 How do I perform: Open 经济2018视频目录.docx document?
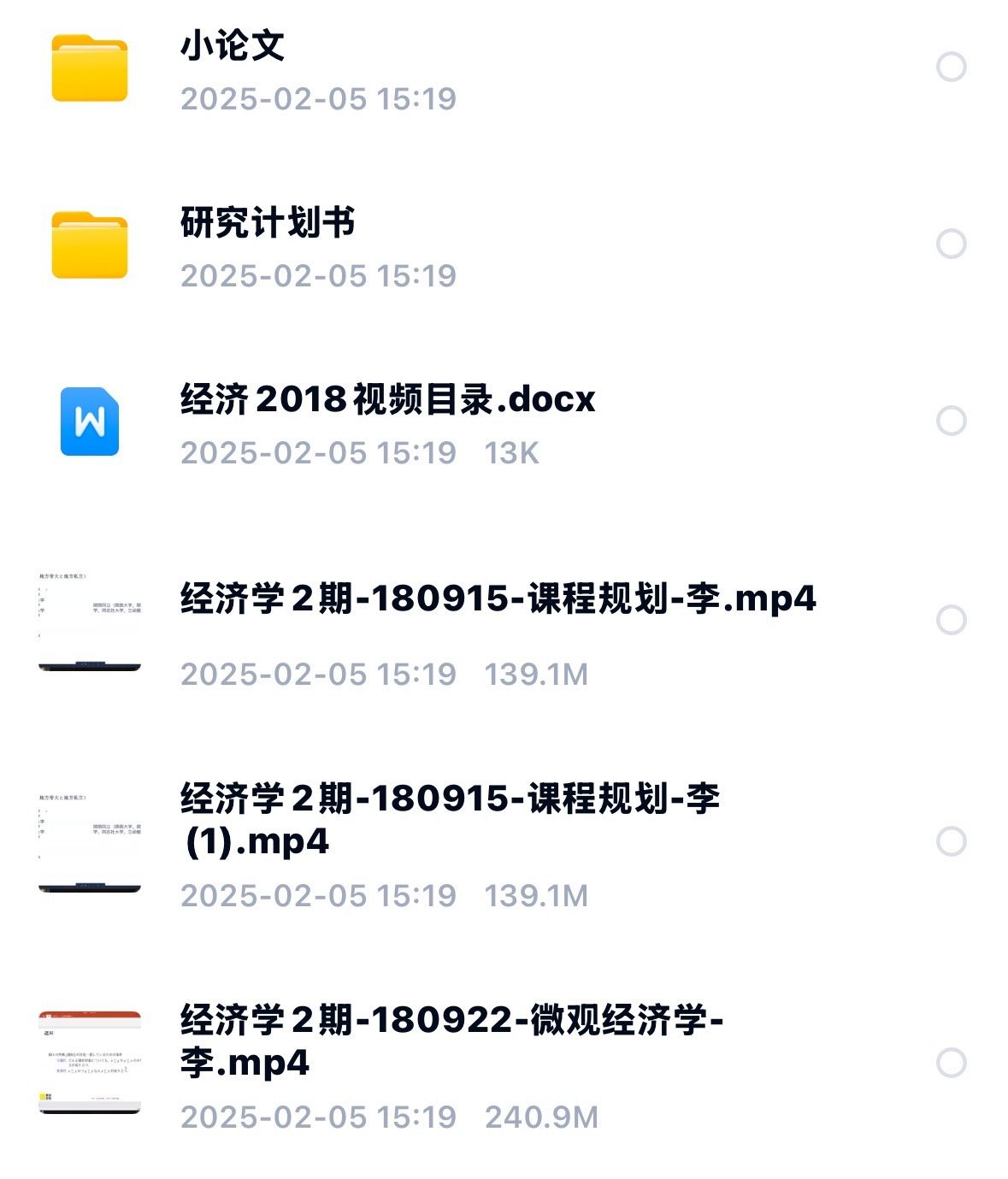click(387, 400)
